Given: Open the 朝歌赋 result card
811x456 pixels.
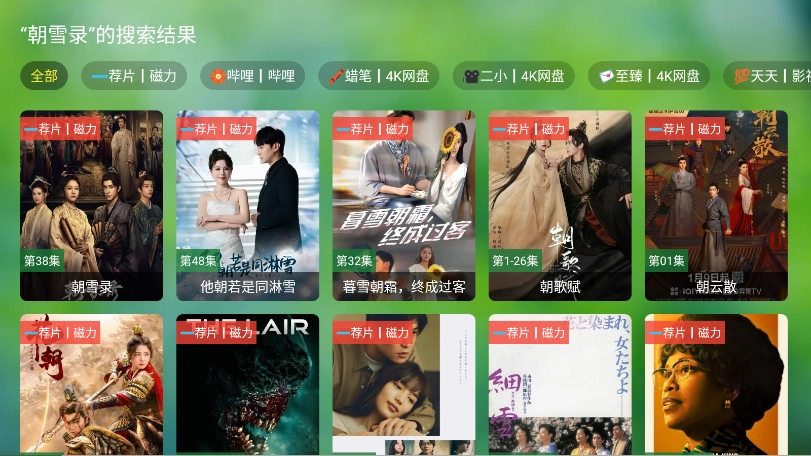Looking at the screenshot, I should click(x=560, y=205).
